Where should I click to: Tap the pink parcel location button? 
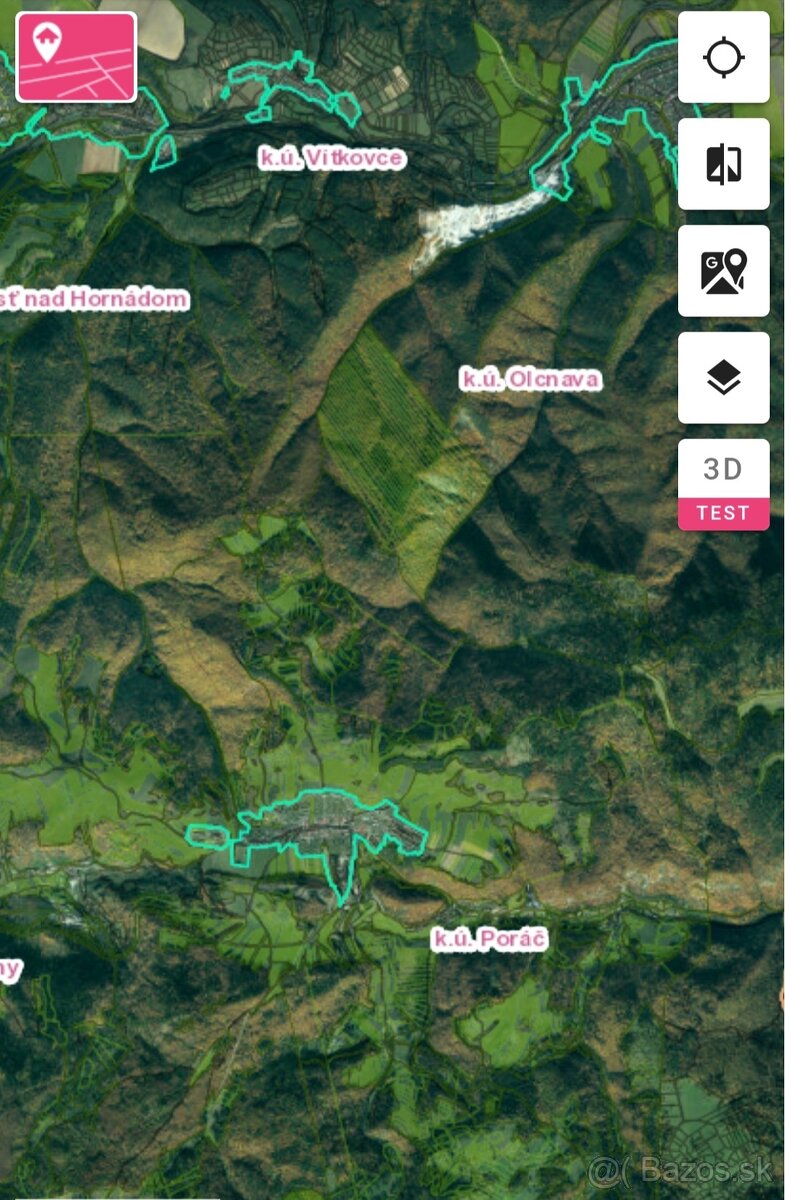click(x=76, y=57)
